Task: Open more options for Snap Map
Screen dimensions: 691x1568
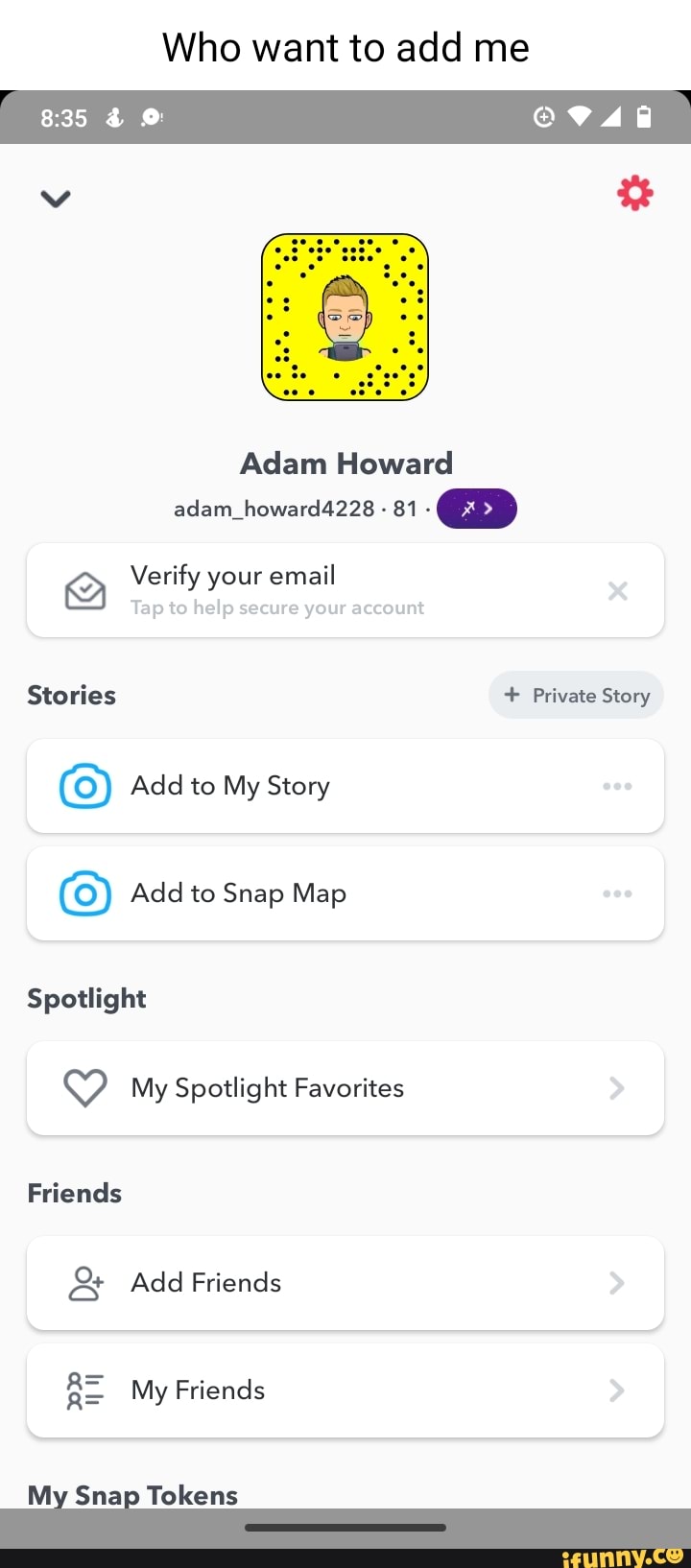Action: pyautogui.click(x=617, y=893)
